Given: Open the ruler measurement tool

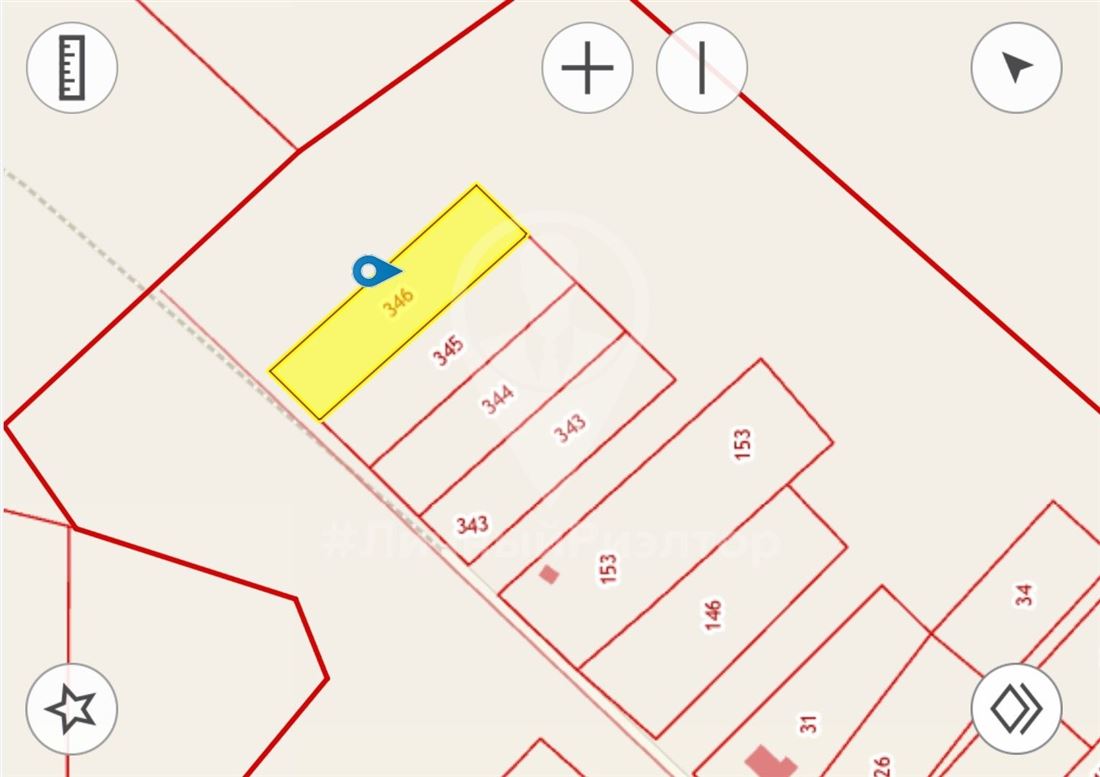Looking at the screenshot, I should click(72, 68).
